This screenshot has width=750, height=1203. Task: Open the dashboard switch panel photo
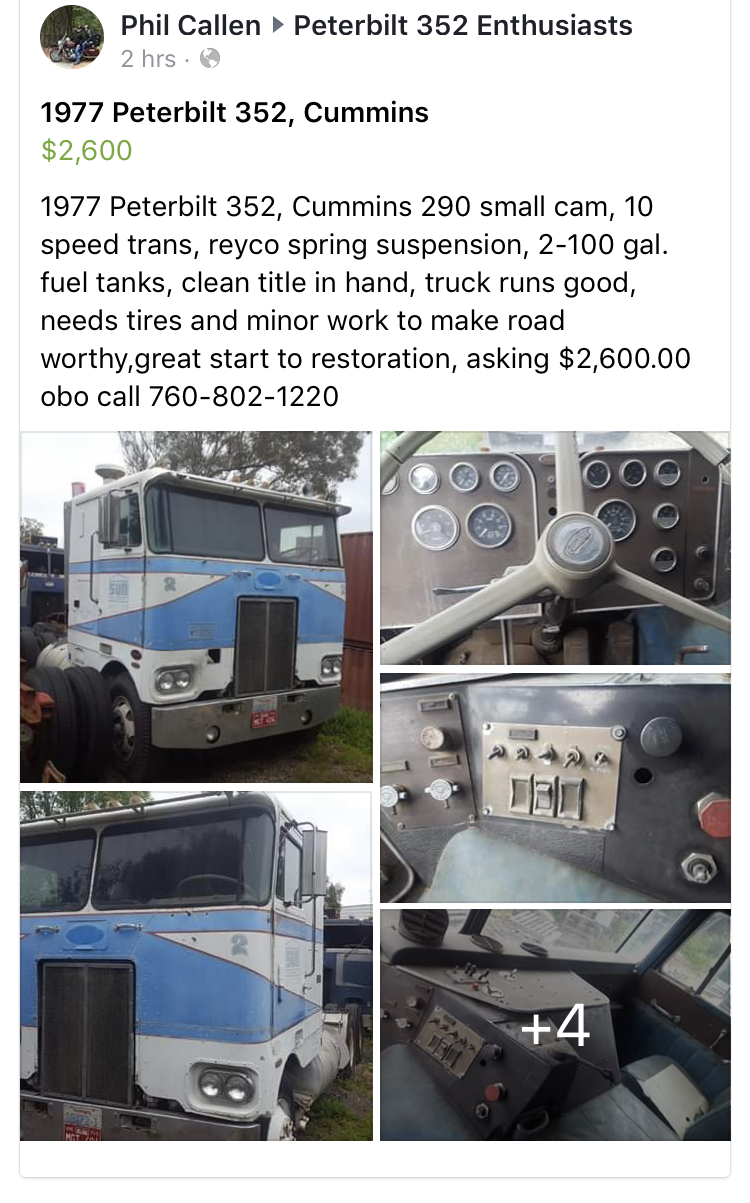click(555, 787)
